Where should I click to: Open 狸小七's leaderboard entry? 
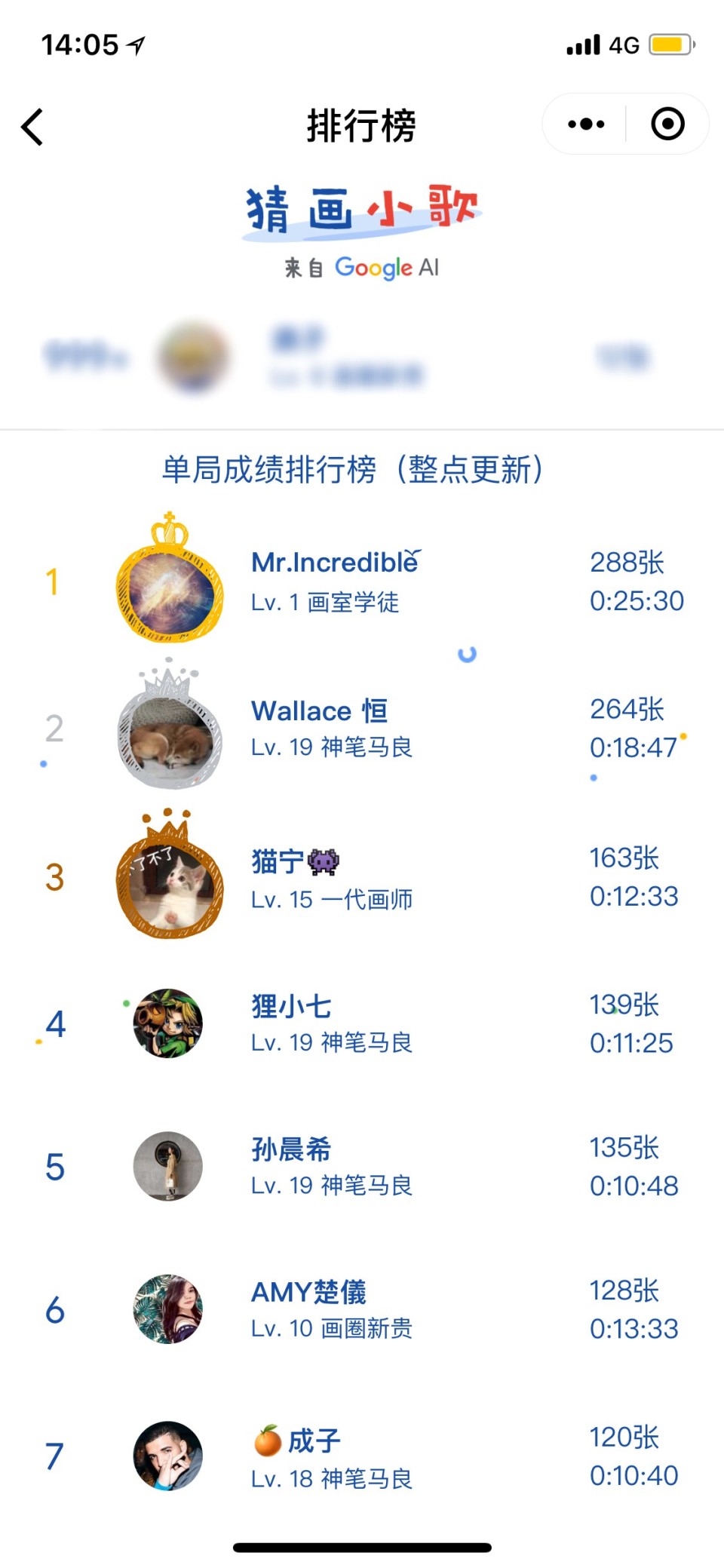362,1023
